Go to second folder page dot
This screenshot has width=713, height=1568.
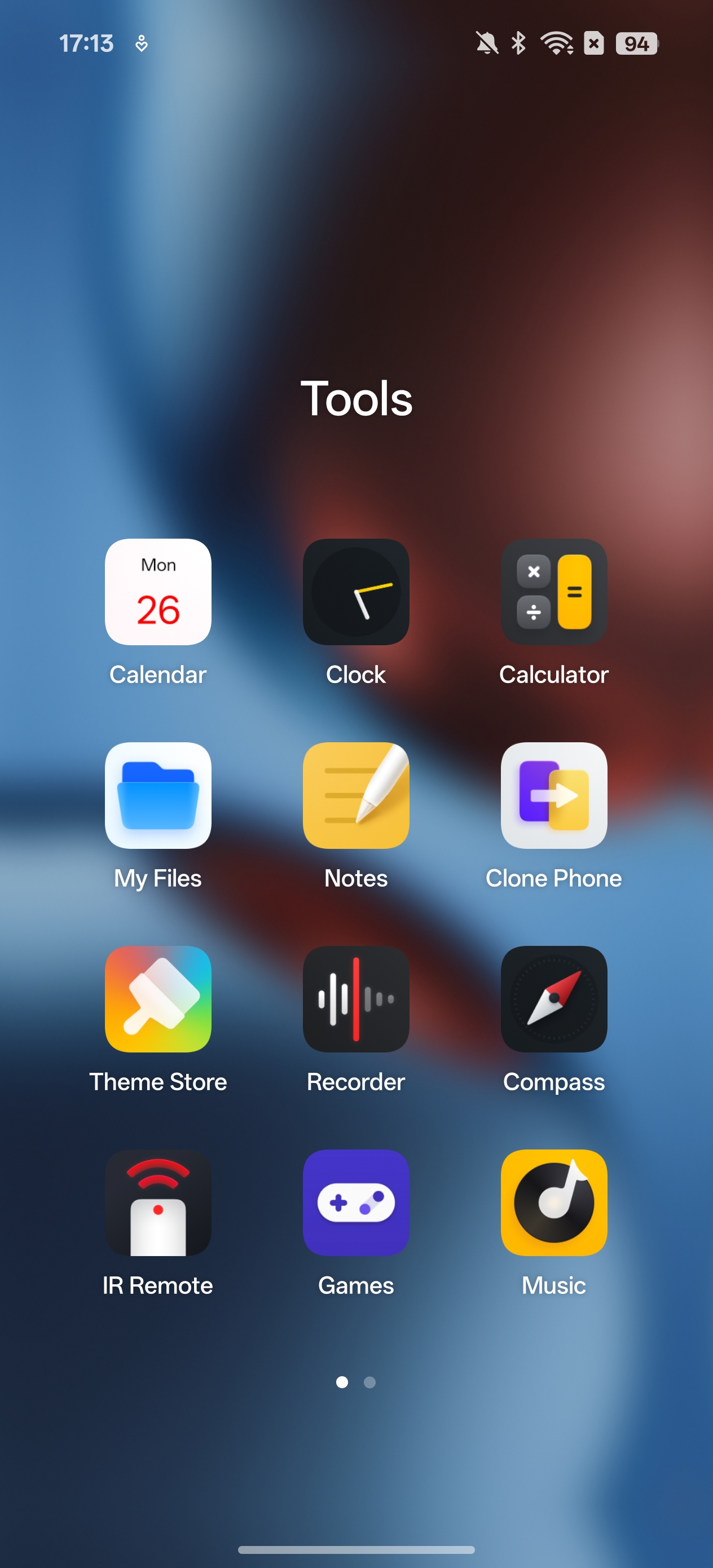pos(369,1382)
